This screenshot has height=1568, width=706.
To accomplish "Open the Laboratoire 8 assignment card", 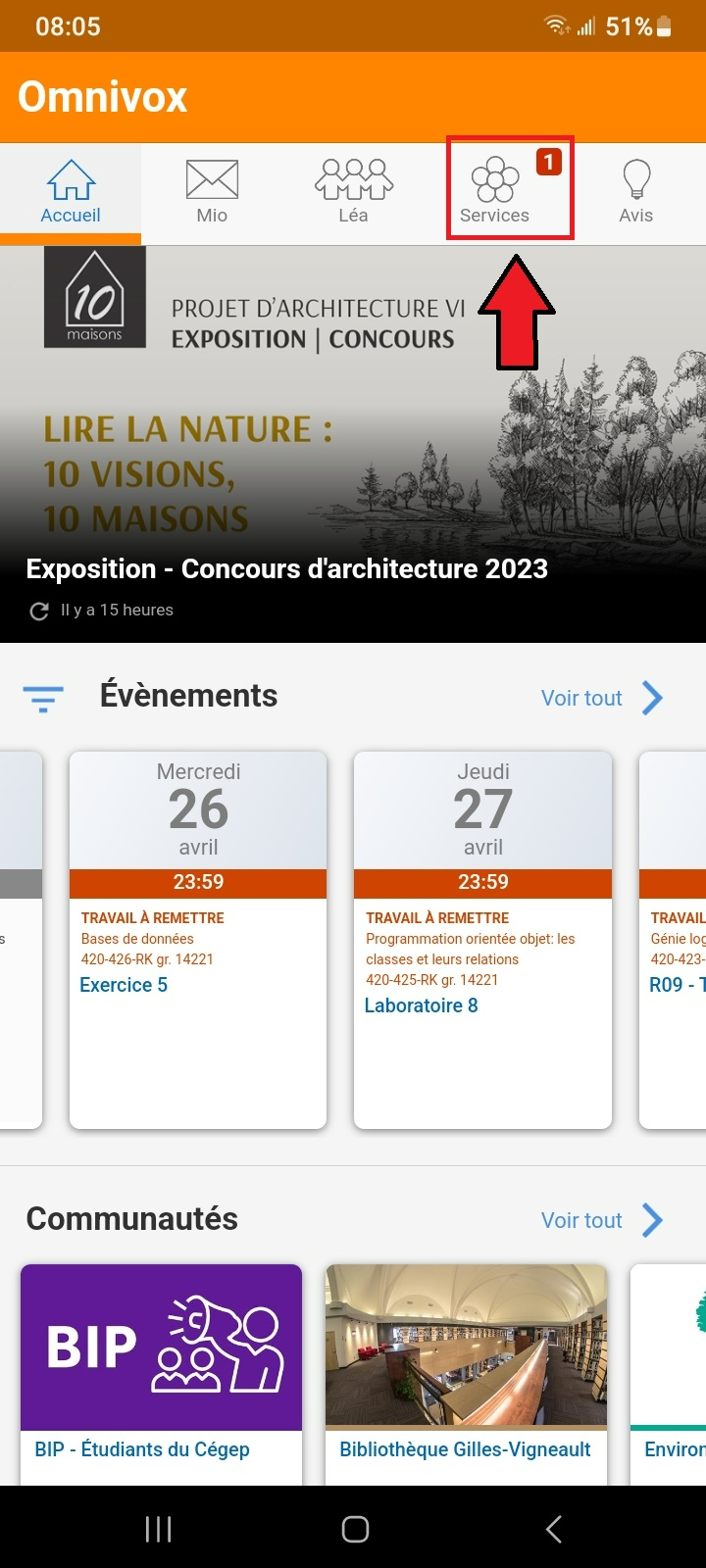I will pyautogui.click(x=482, y=940).
